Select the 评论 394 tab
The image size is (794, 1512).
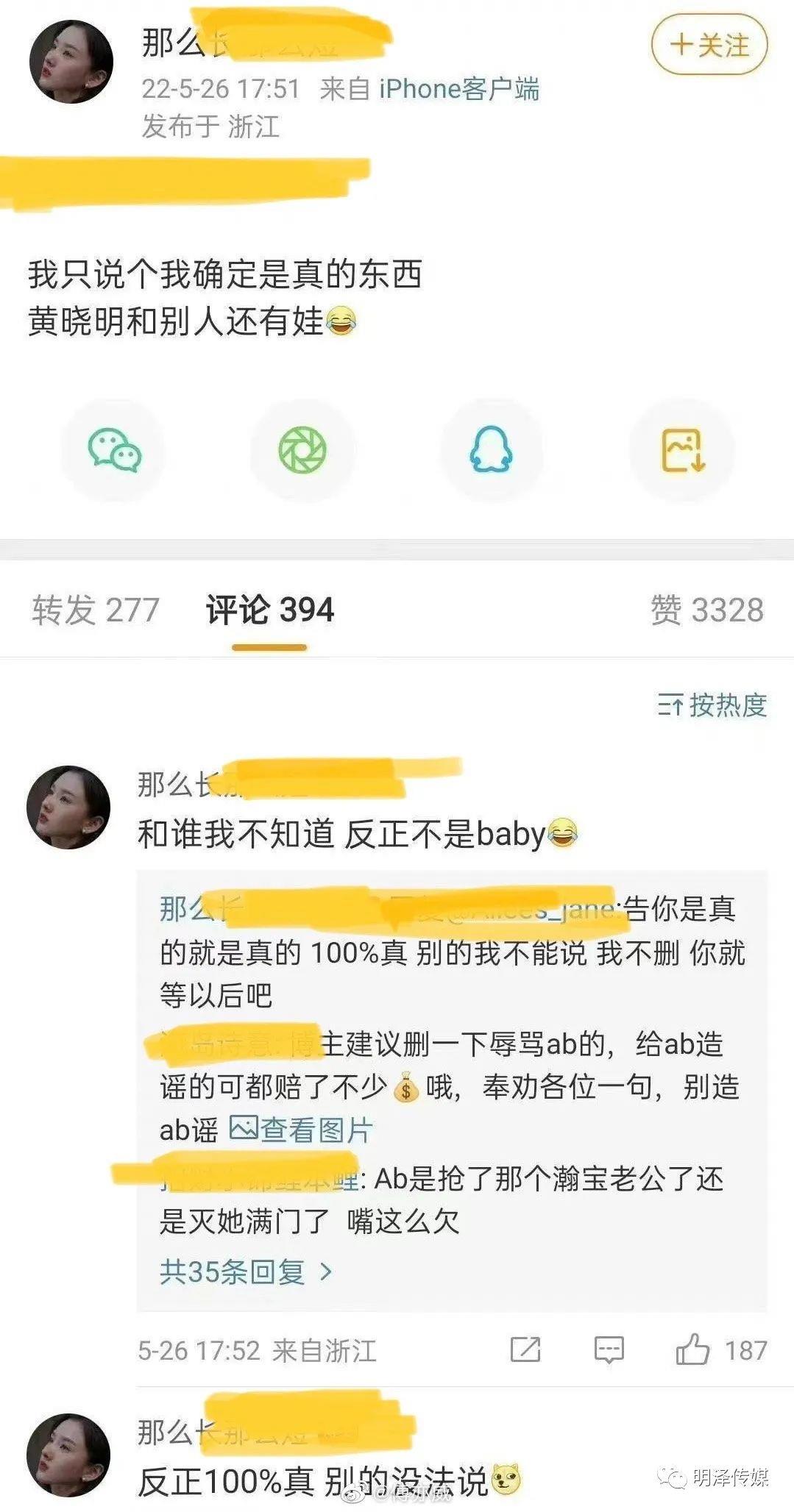269,610
